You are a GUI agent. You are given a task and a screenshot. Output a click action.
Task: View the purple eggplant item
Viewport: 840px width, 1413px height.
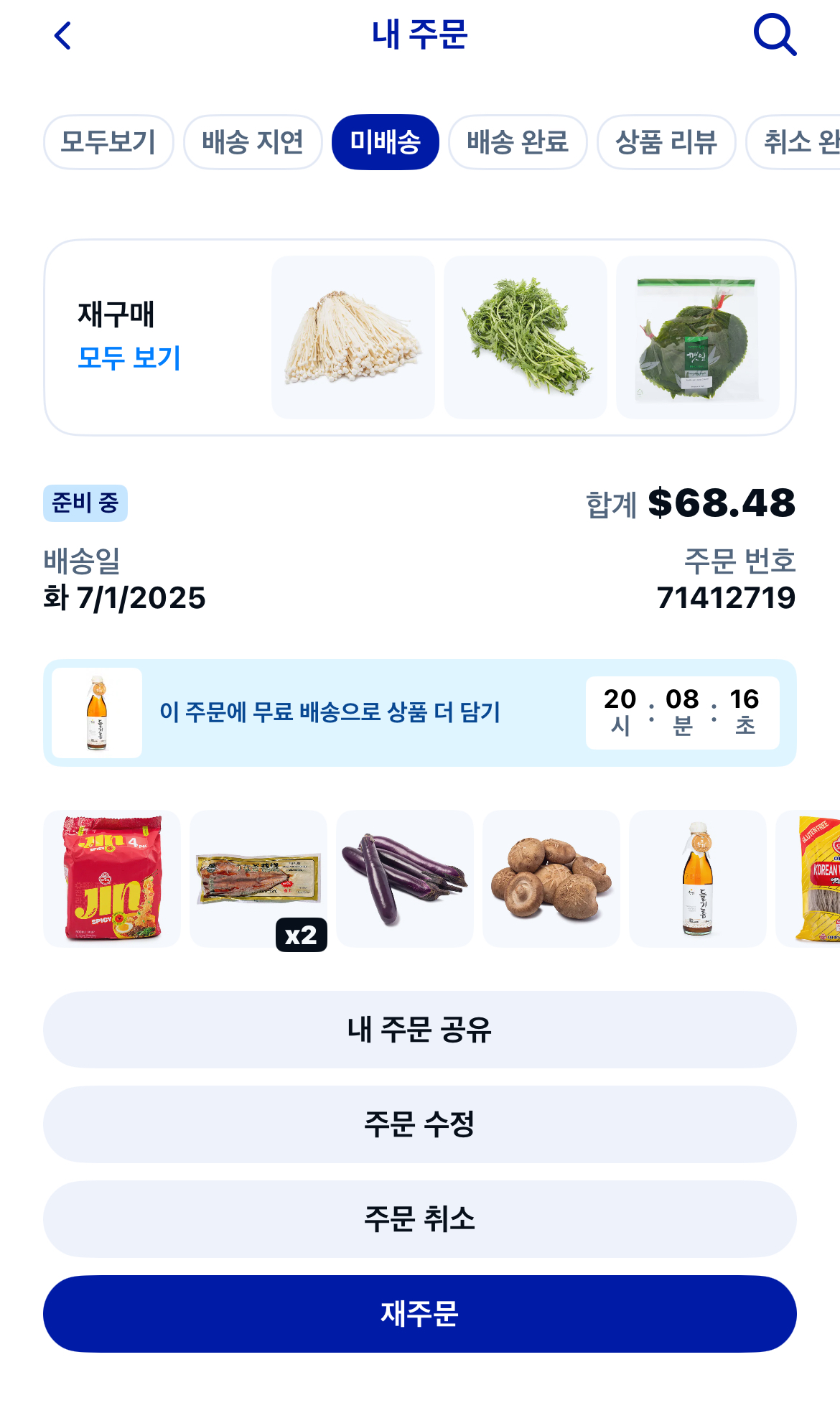click(x=405, y=879)
